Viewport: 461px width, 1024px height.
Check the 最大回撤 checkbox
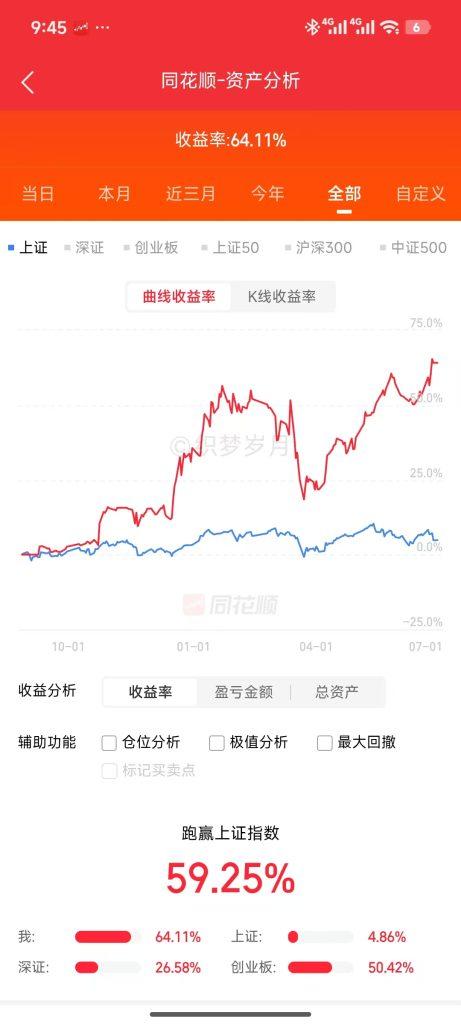[x=357, y=743]
